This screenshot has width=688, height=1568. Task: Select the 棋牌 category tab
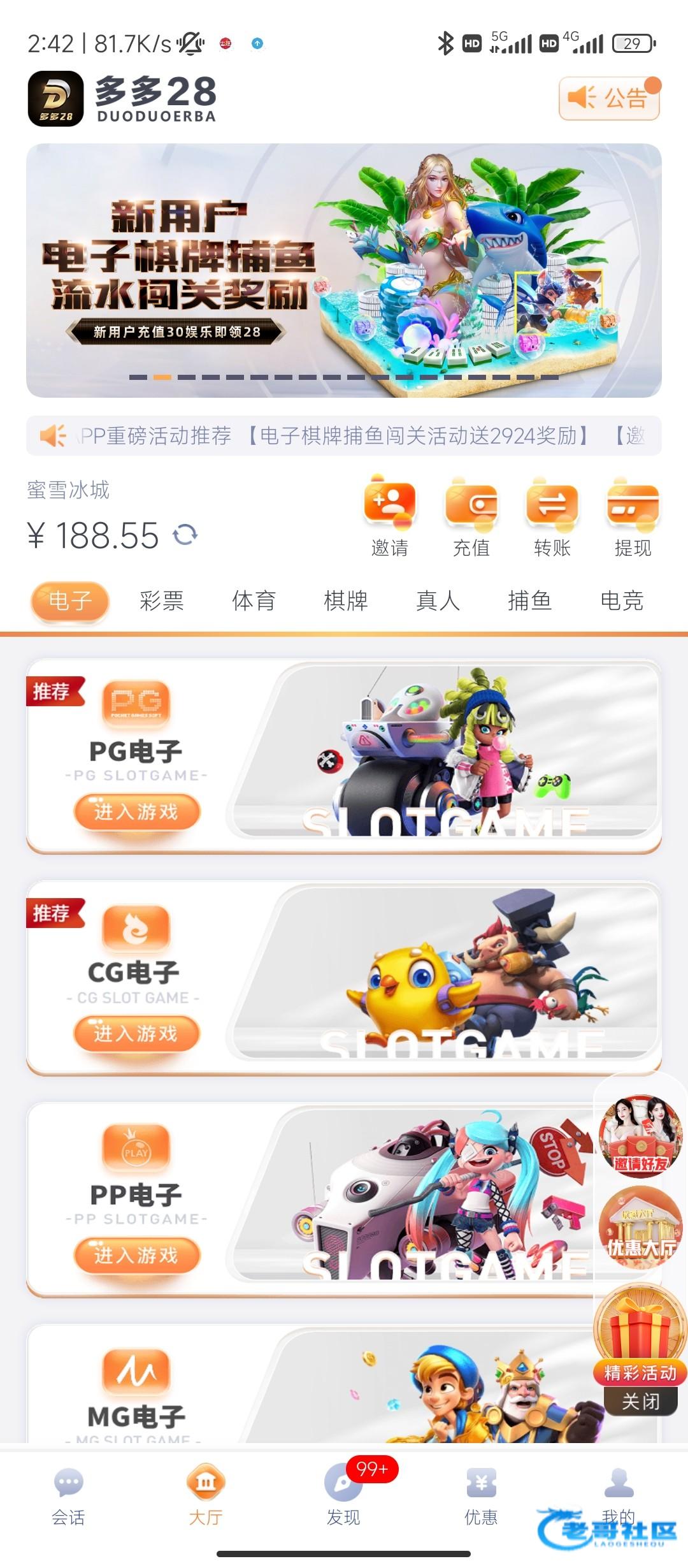(x=345, y=600)
